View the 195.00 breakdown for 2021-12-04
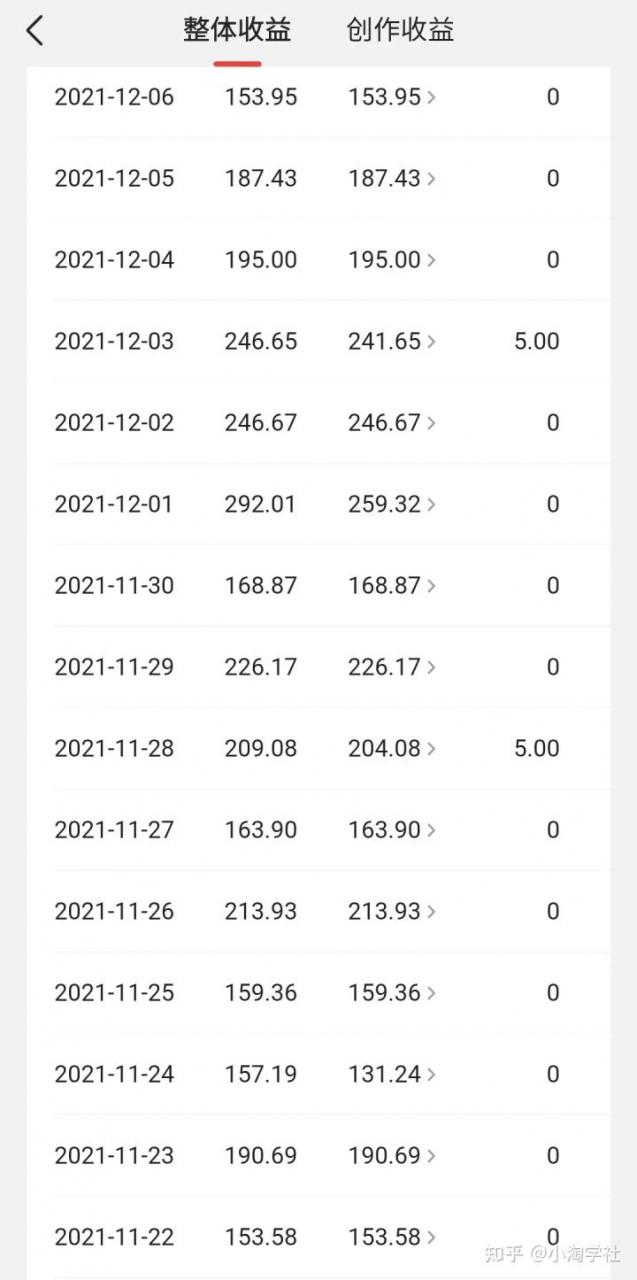637x1280 pixels. pyautogui.click(x=392, y=260)
